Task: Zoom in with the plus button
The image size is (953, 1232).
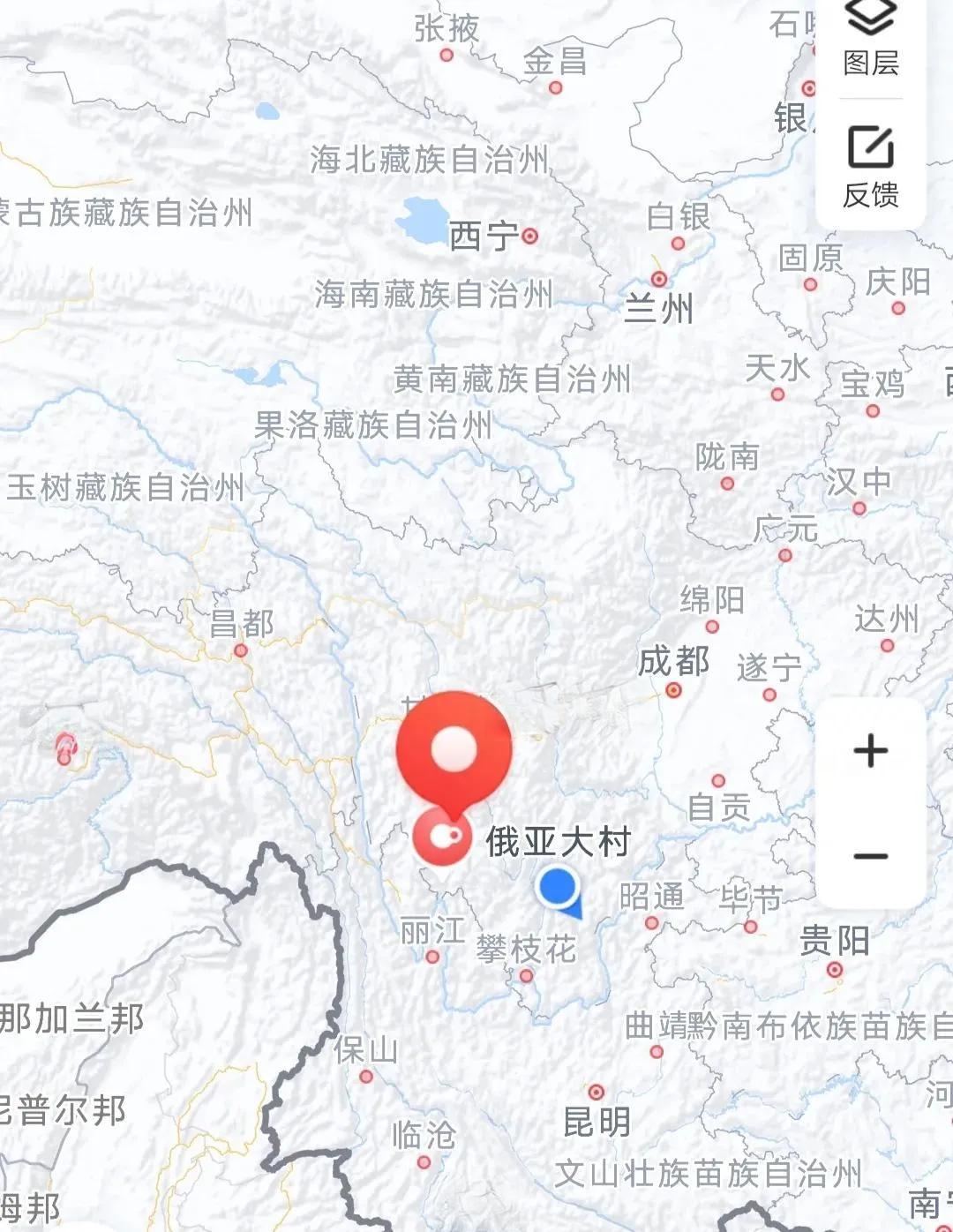Action: click(x=870, y=751)
